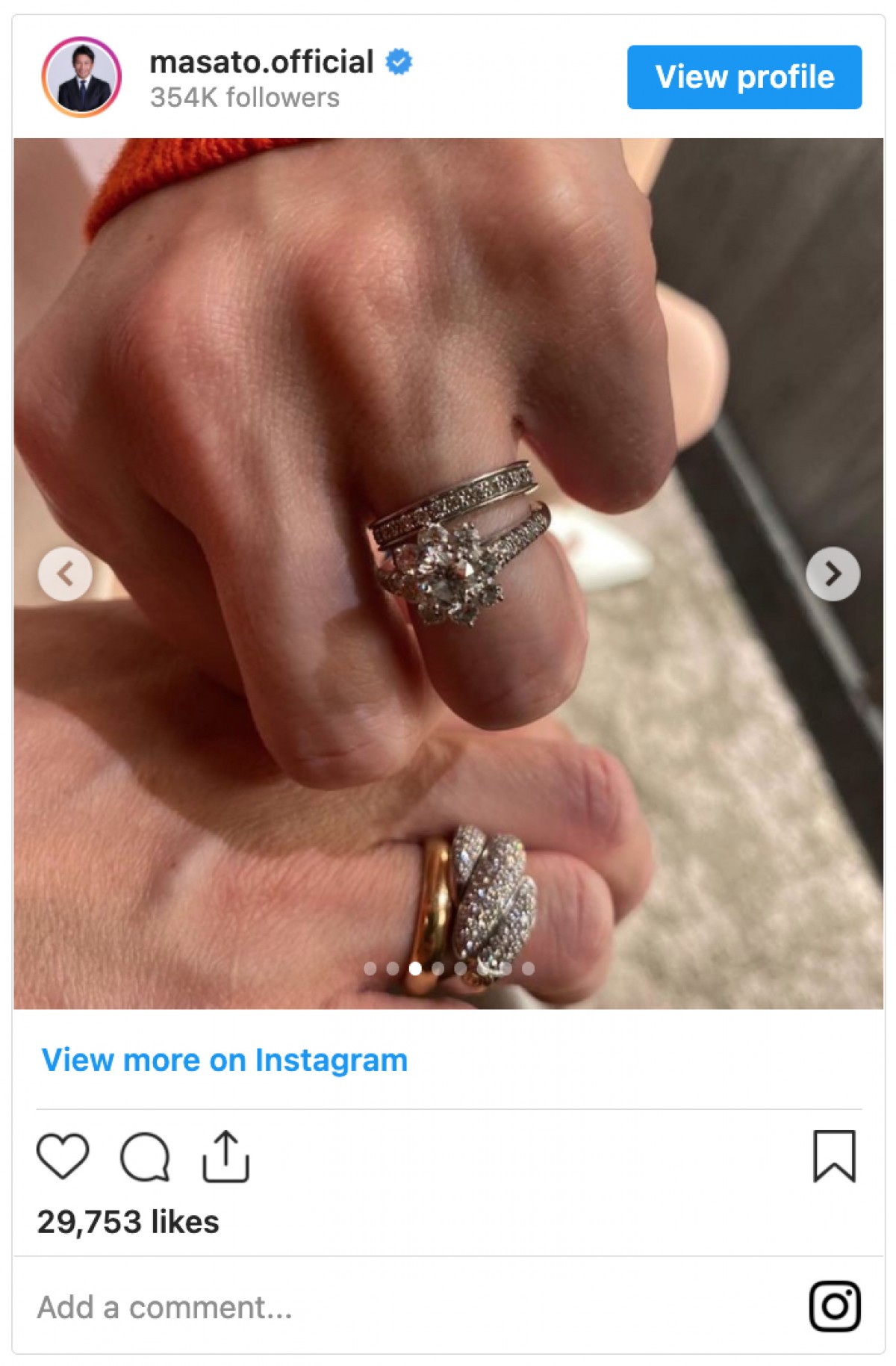Open masato.official profile picture
Viewport: 896px width, 1366px height.
point(81,77)
